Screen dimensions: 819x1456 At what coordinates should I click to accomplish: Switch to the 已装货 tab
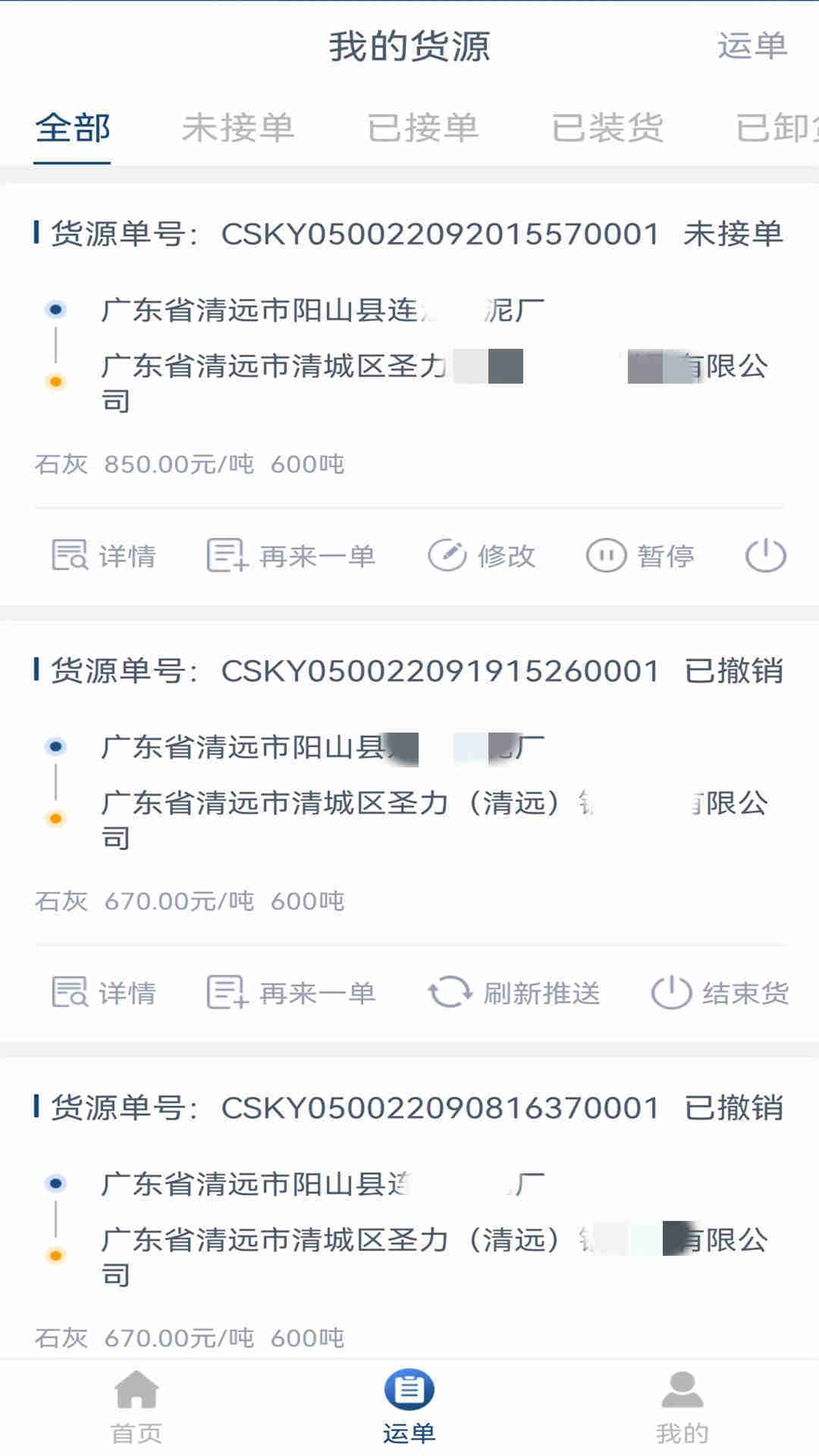click(607, 127)
